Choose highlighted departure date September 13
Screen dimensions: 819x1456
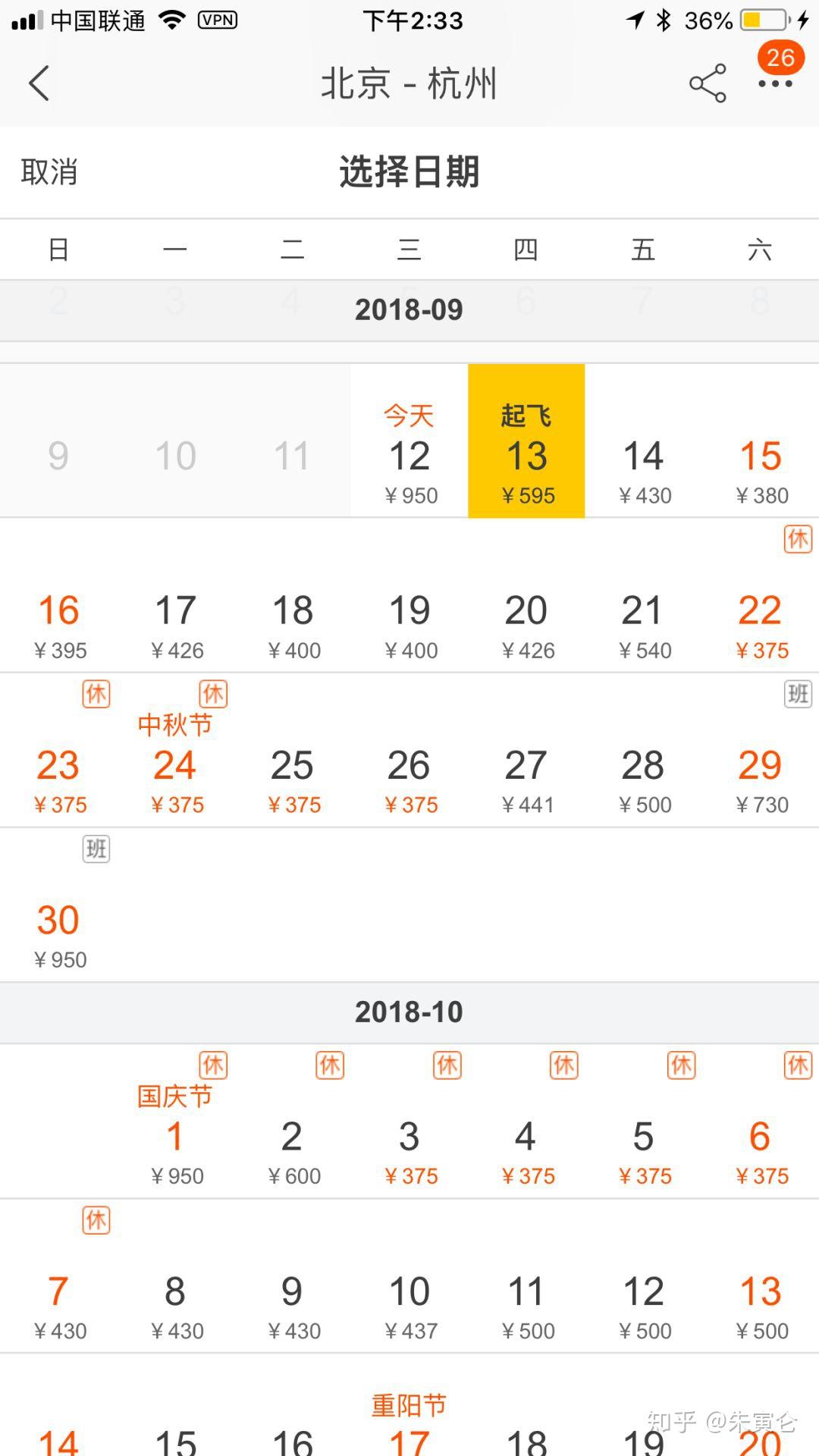tap(526, 457)
